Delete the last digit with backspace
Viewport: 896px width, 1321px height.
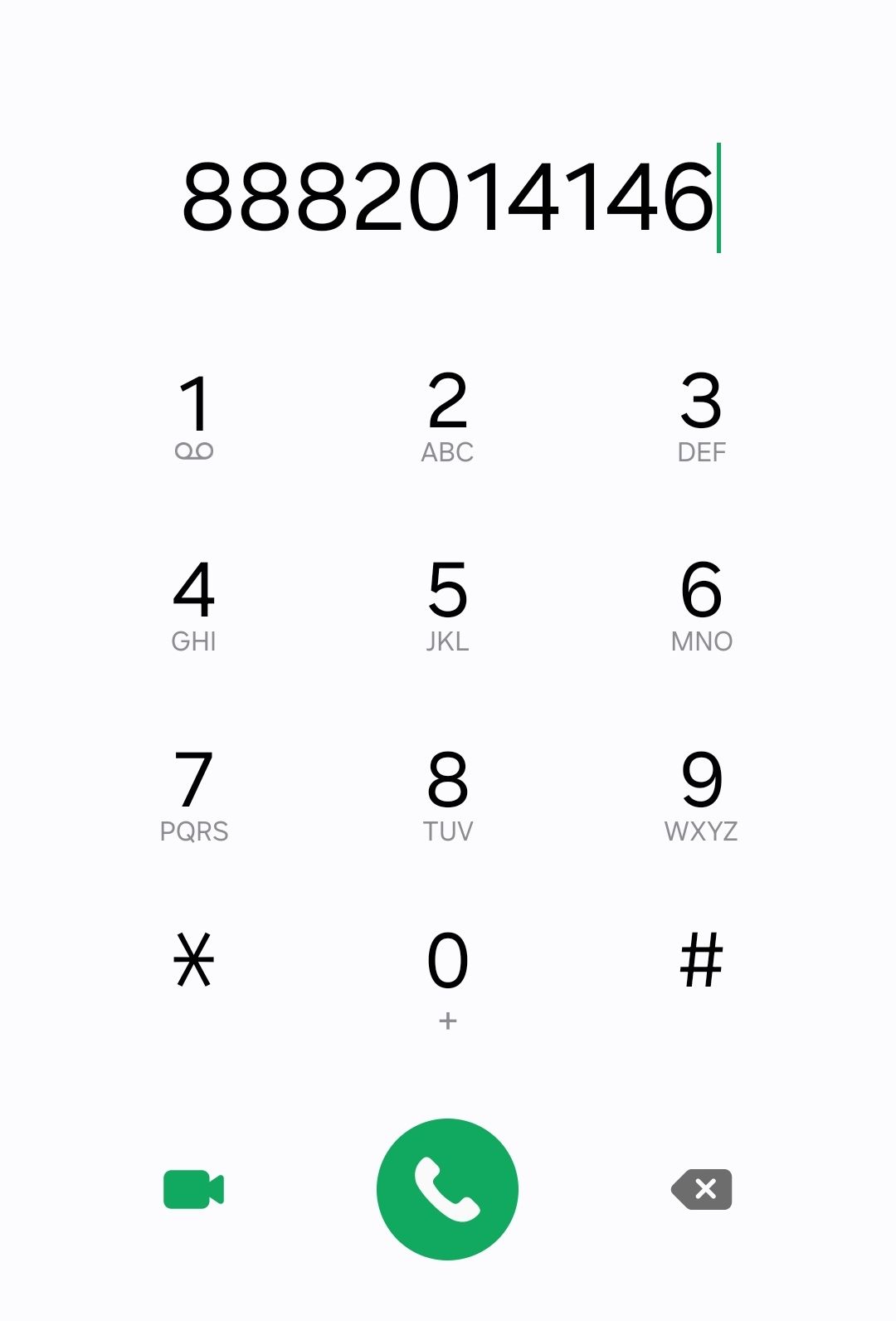tap(702, 1189)
